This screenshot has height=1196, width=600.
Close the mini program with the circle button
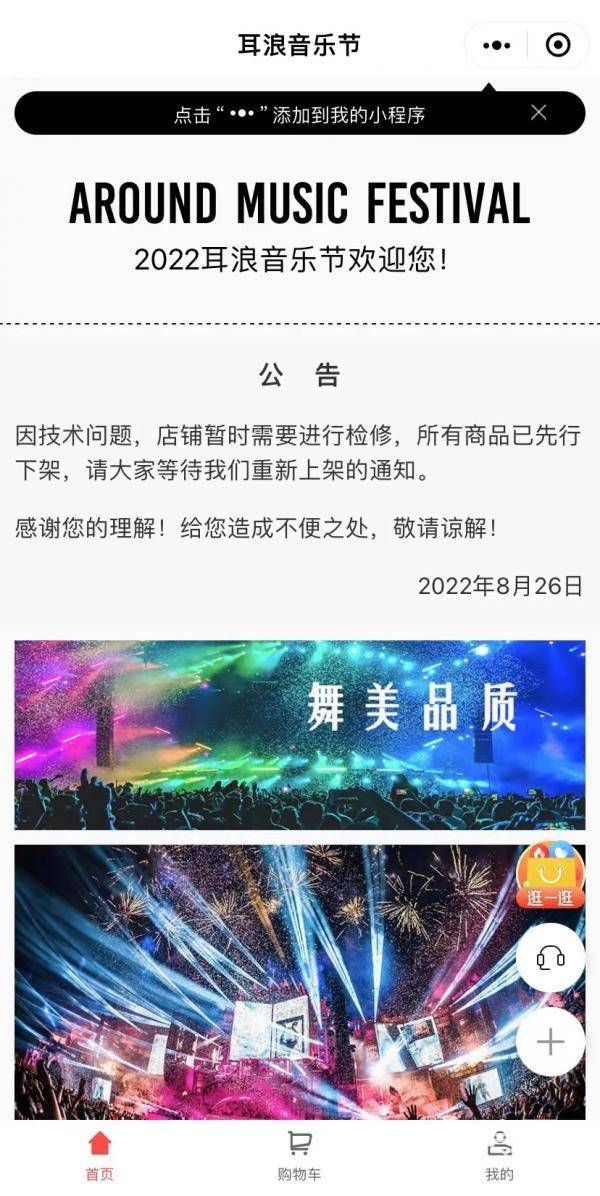(558, 45)
